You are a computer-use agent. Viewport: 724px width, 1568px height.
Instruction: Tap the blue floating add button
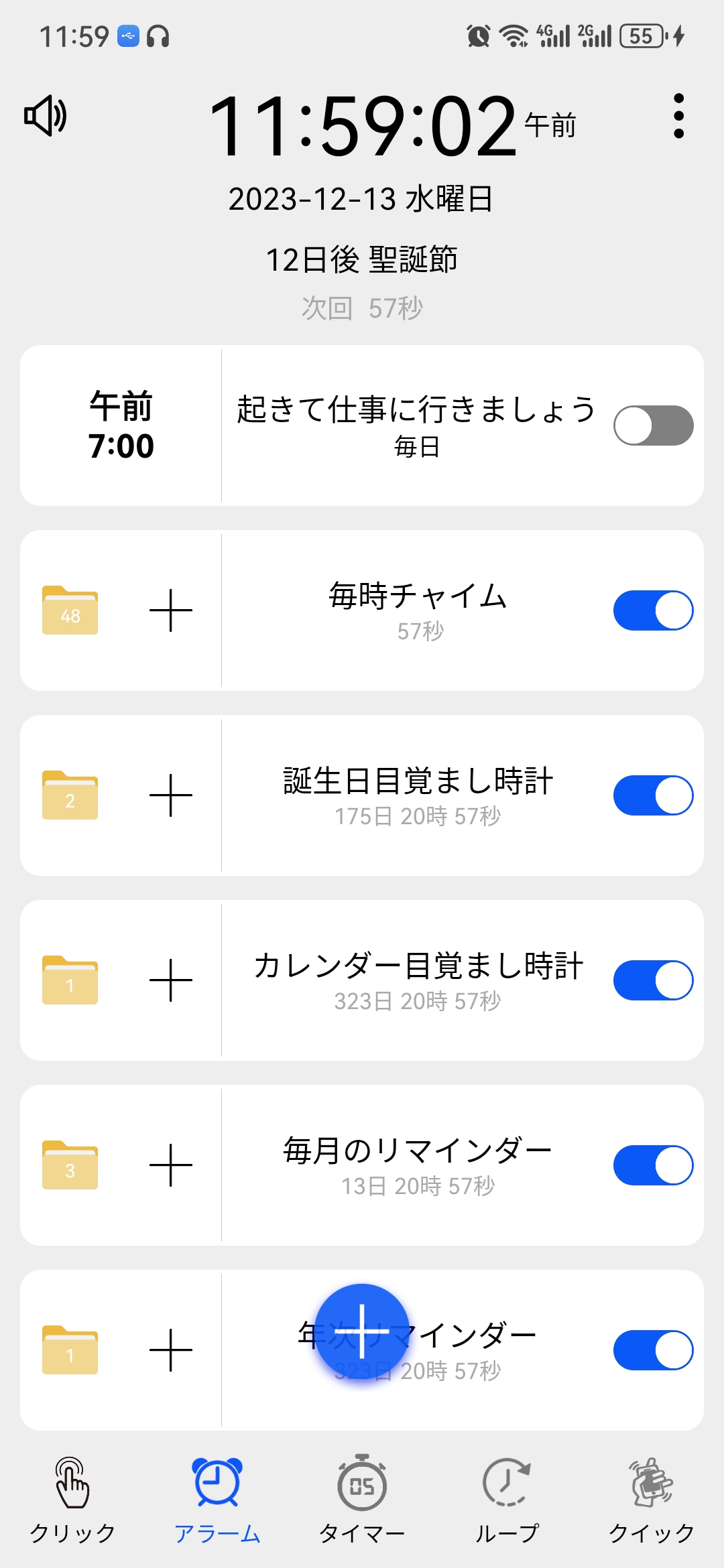(x=362, y=1331)
